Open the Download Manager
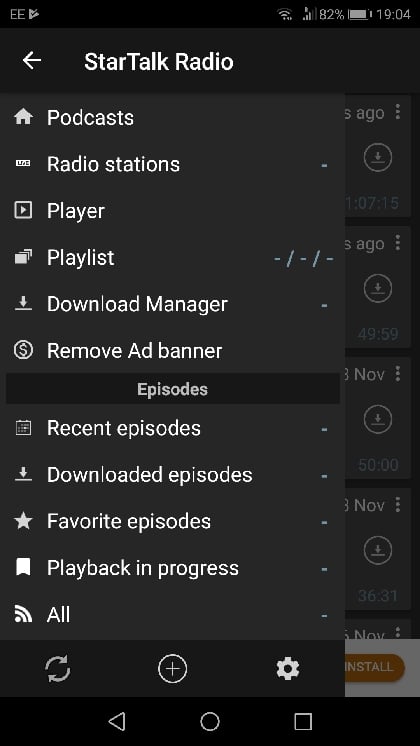 172,304
